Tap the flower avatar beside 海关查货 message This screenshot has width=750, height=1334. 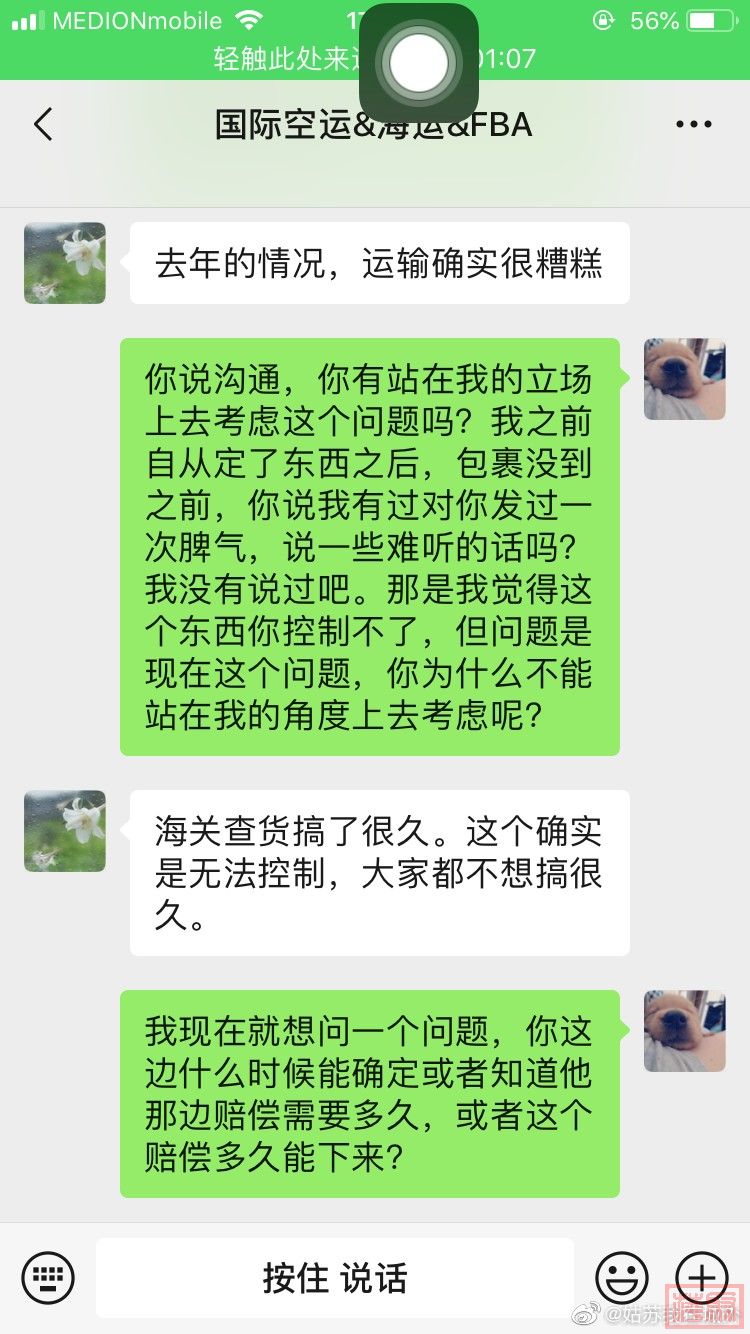[x=65, y=831]
